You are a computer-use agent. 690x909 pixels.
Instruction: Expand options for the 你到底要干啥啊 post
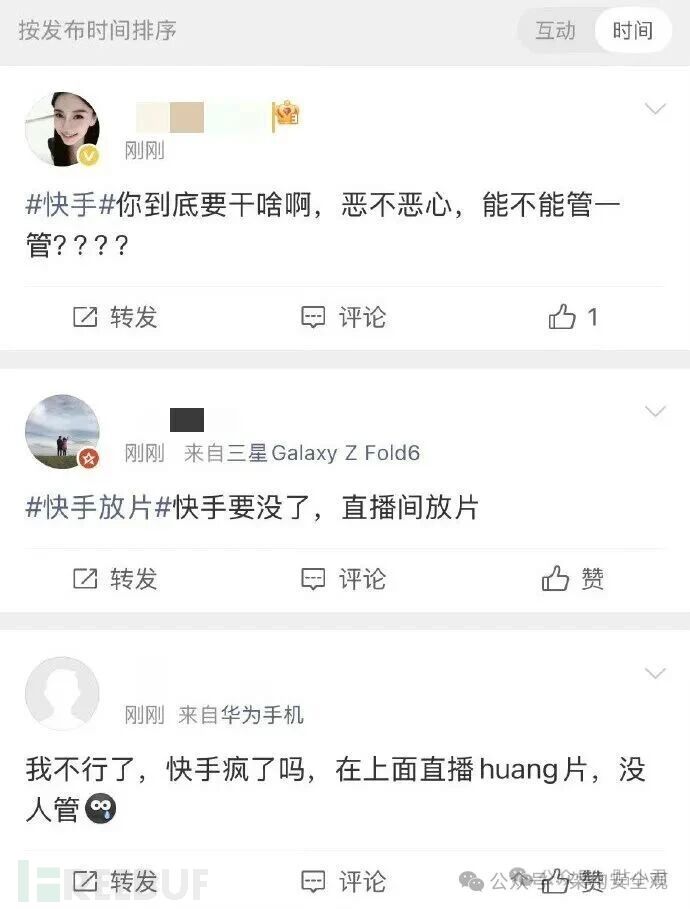coord(655,109)
